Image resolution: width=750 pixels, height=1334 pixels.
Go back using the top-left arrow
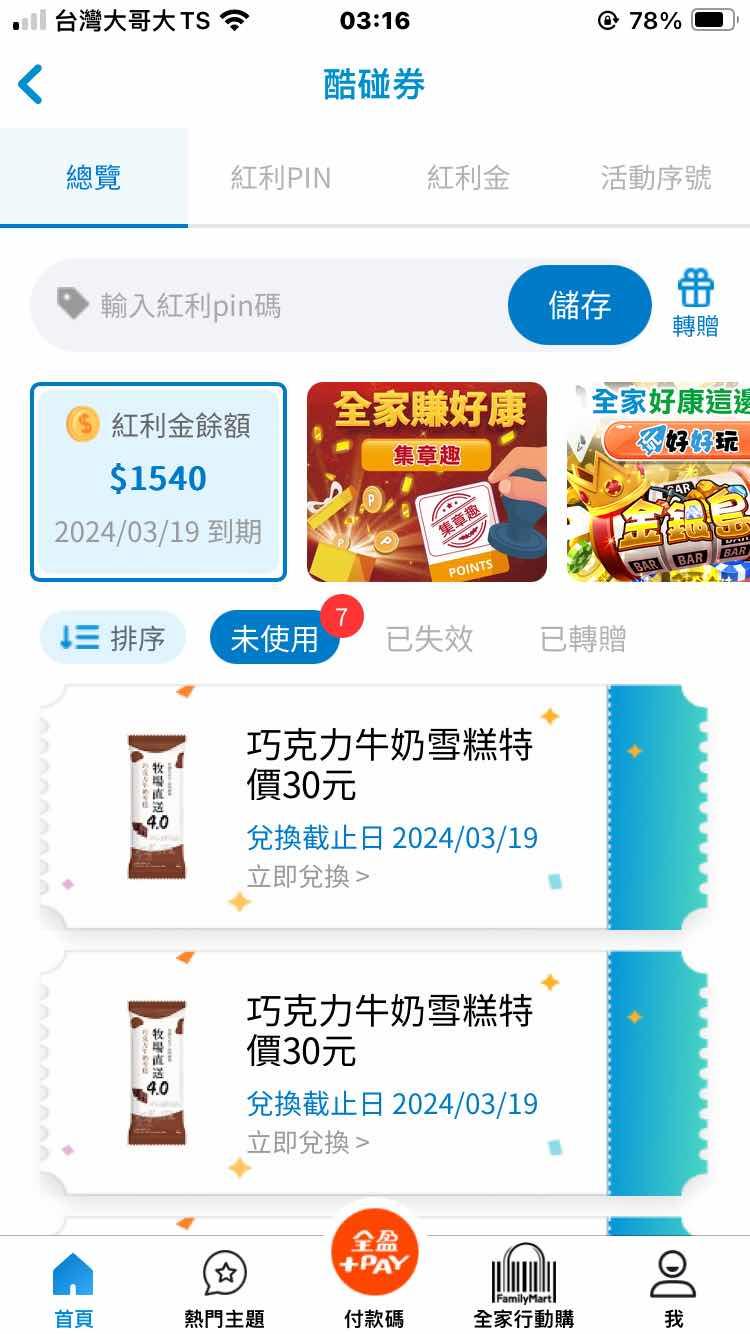32,85
